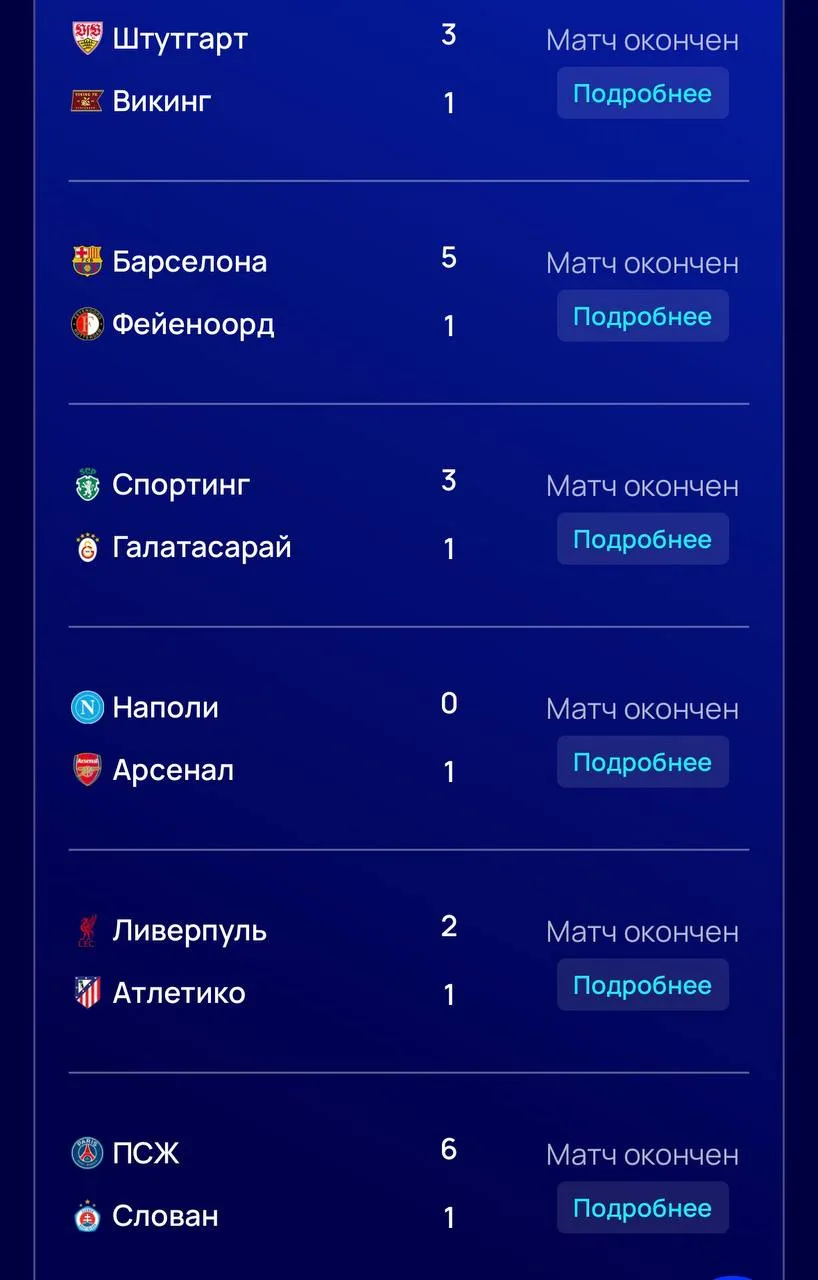Open details for the Штутгарт vs Викинг match
Screen dimensions: 818x1280
tap(642, 94)
